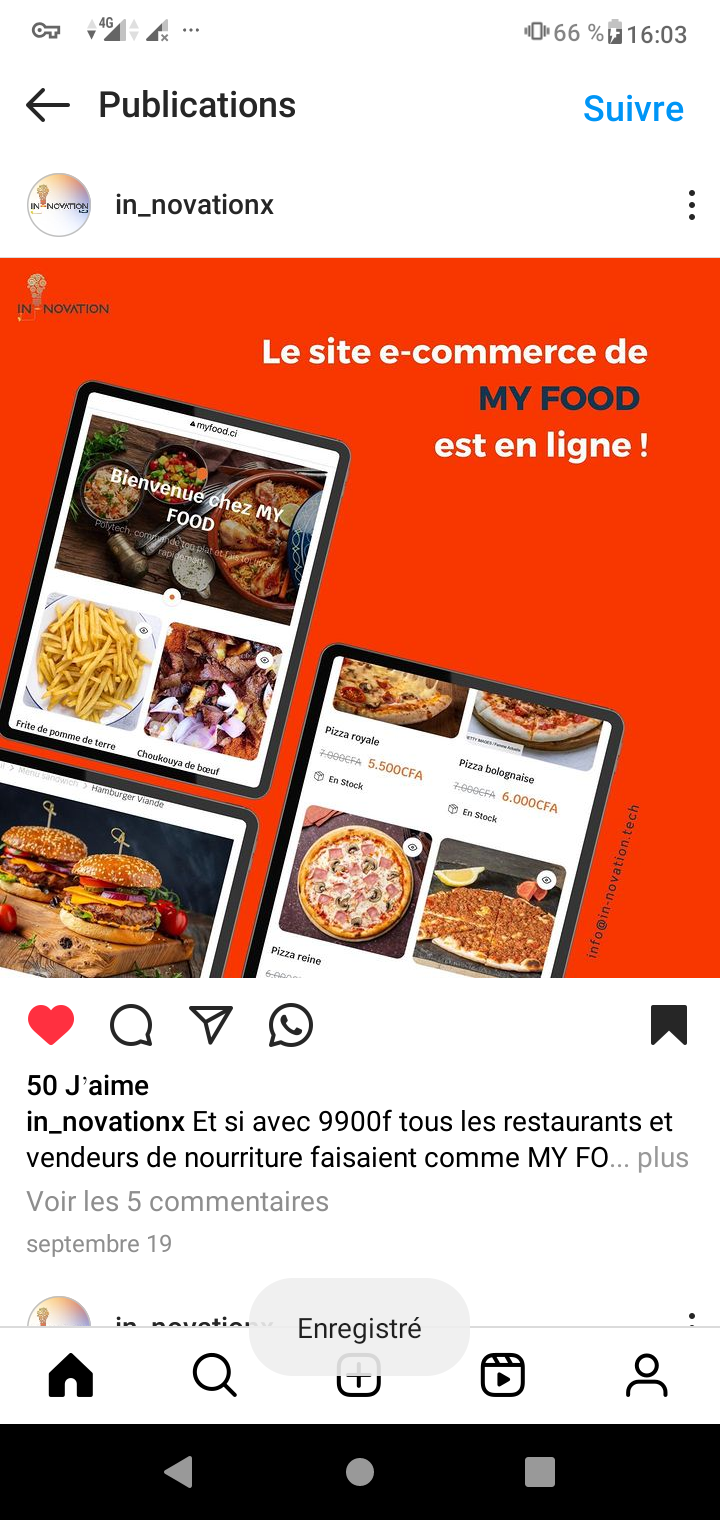Open the post's three-dot options menu
Screen dimensions: 720x1520
691,205
